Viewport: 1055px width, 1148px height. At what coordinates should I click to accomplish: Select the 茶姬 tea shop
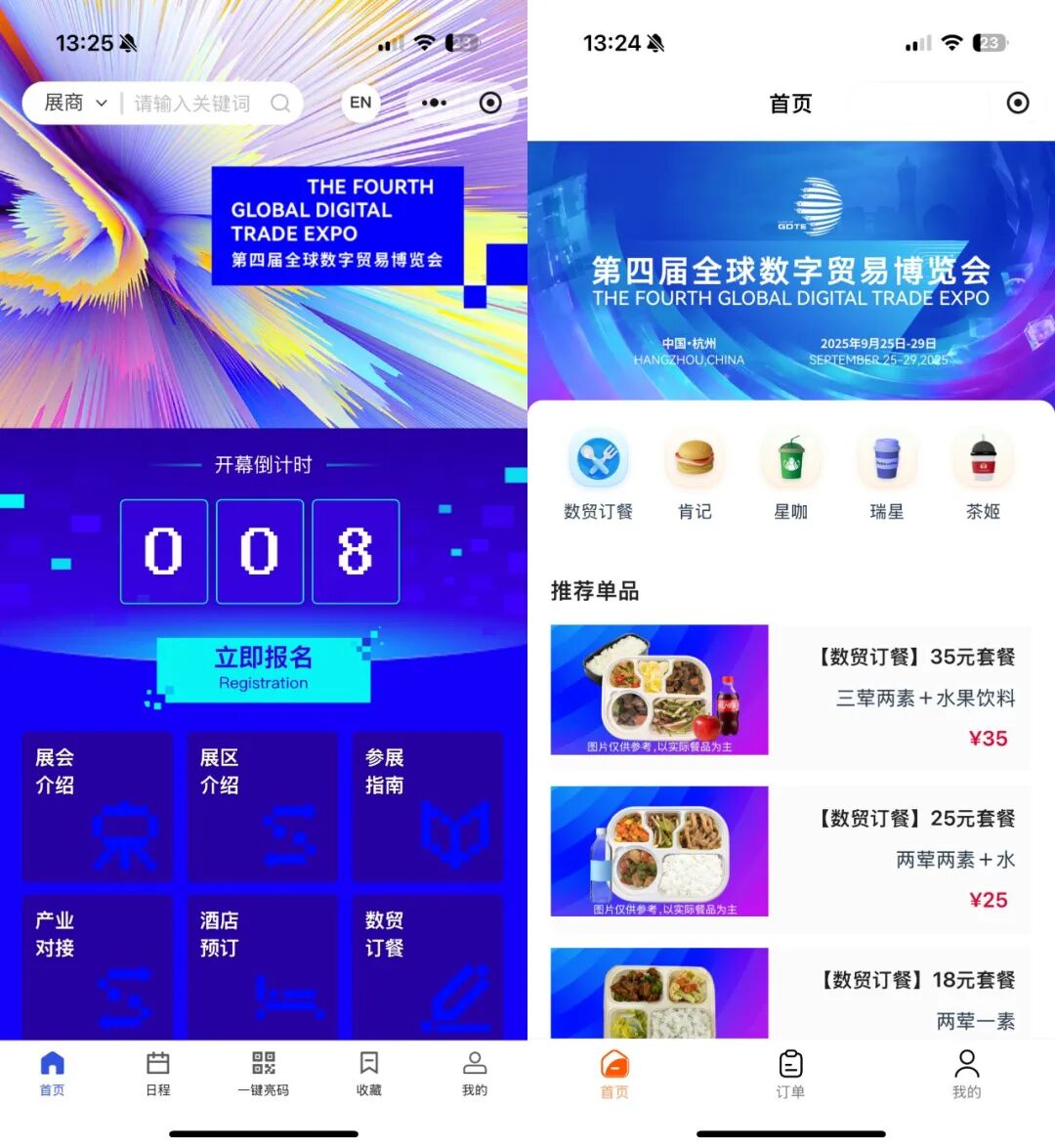(x=983, y=476)
